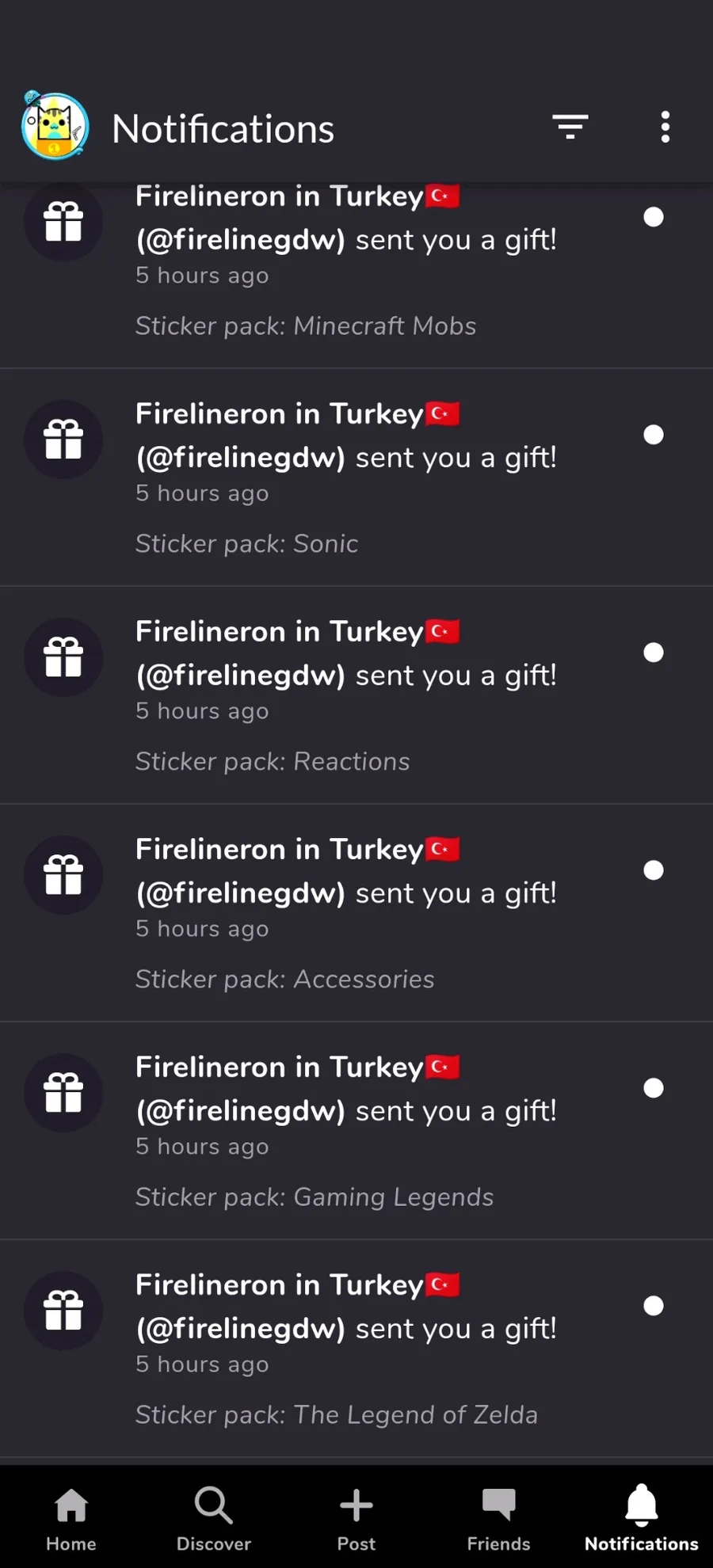Open The Legend of Zelda gift notification
Viewport: 713px width, 1568px height.
tap(356, 1349)
